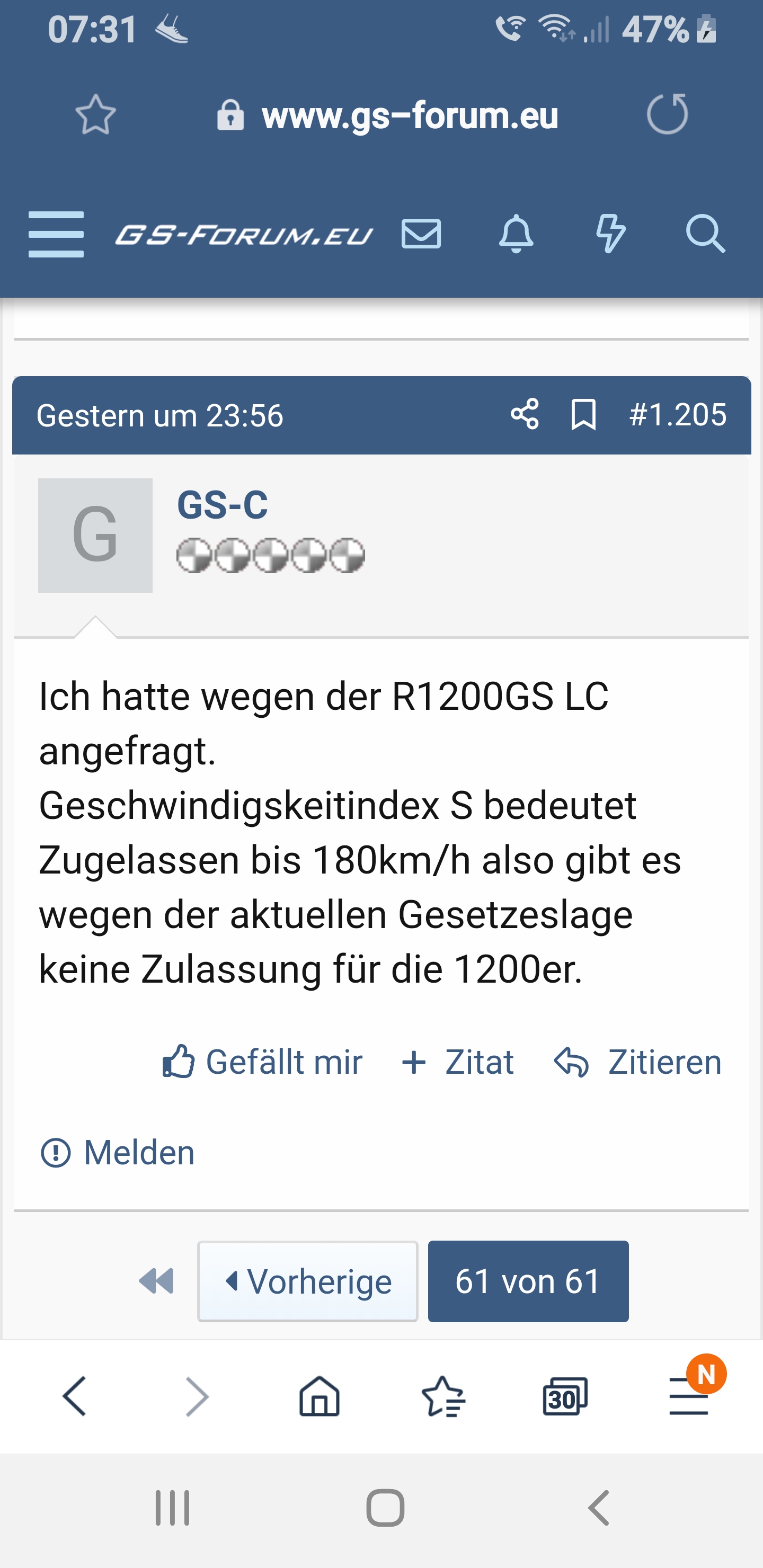
Task: Reply quoting with Zitieren
Action: (637, 1062)
